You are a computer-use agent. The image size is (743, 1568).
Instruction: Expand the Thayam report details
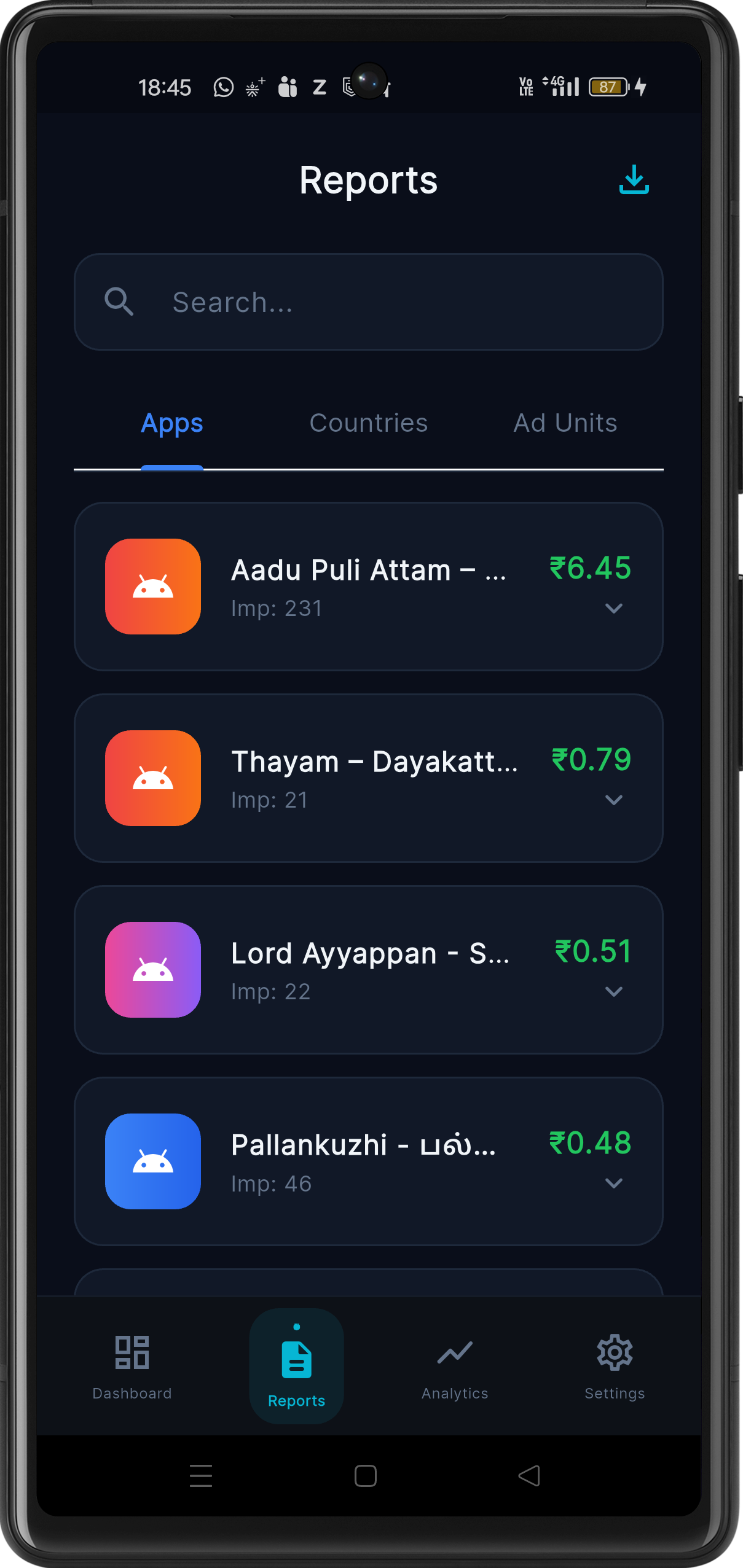point(614,800)
